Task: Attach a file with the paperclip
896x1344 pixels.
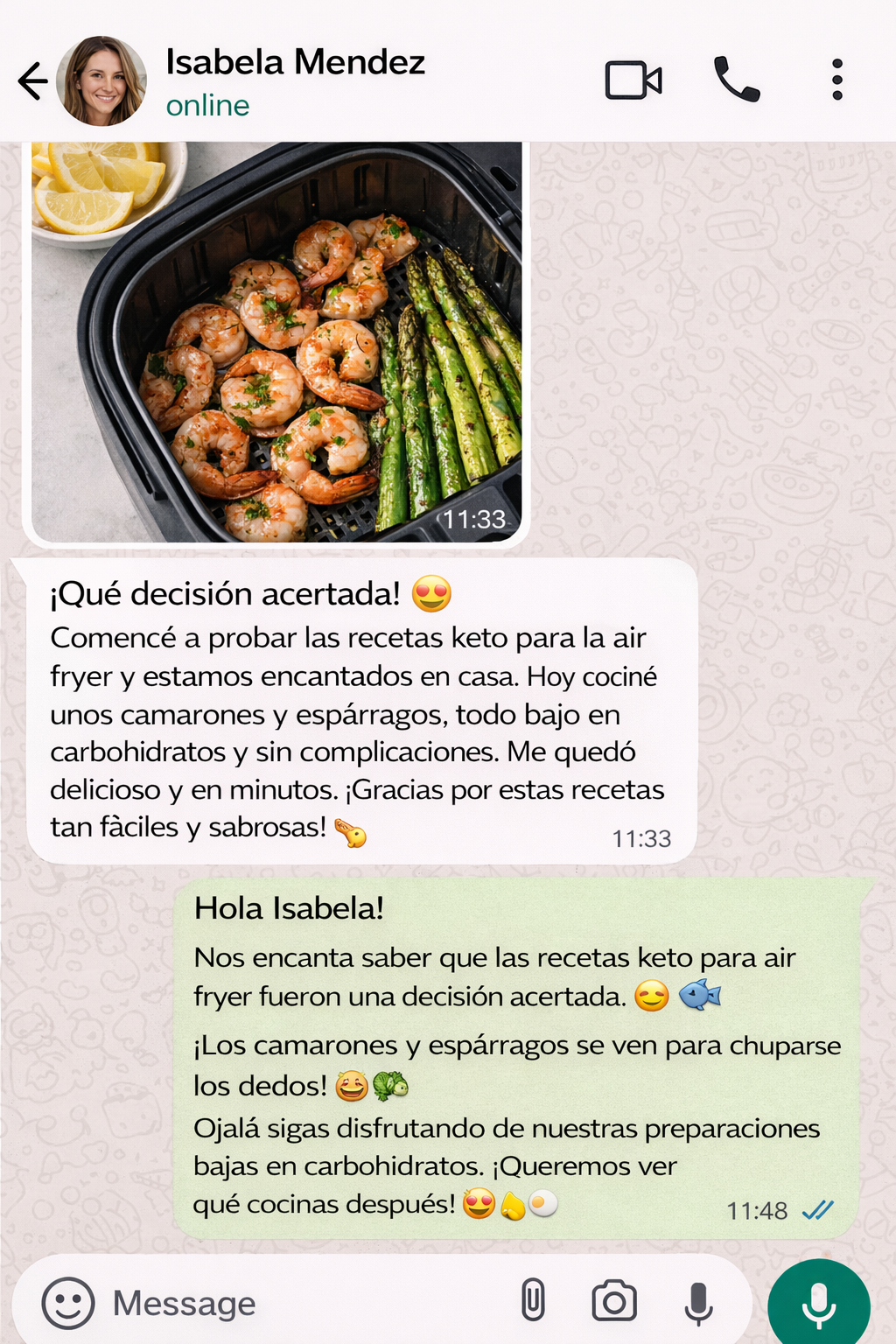Action: click(x=533, y=1300)
